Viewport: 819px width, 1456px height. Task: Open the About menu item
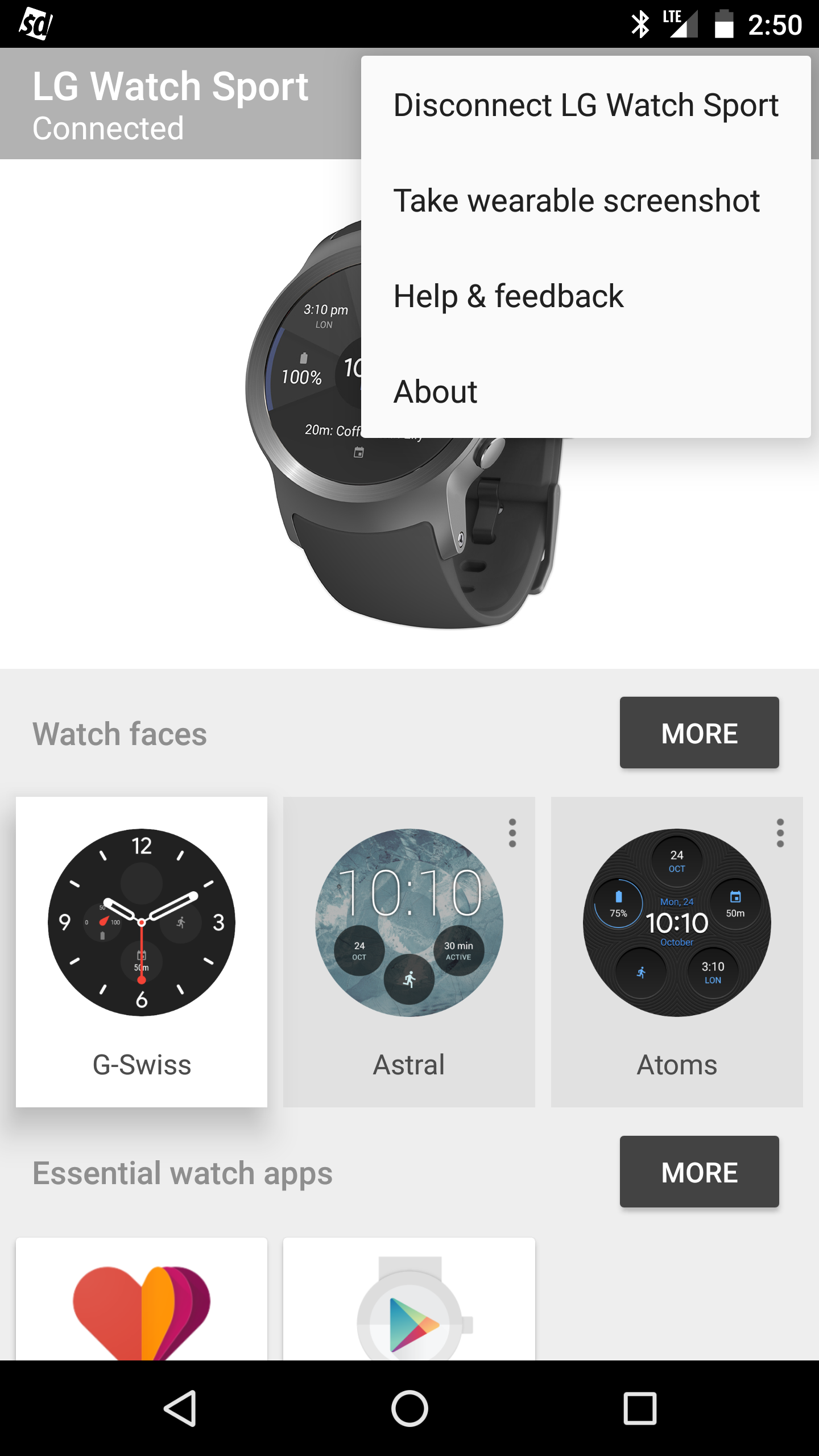coord(586,392)
